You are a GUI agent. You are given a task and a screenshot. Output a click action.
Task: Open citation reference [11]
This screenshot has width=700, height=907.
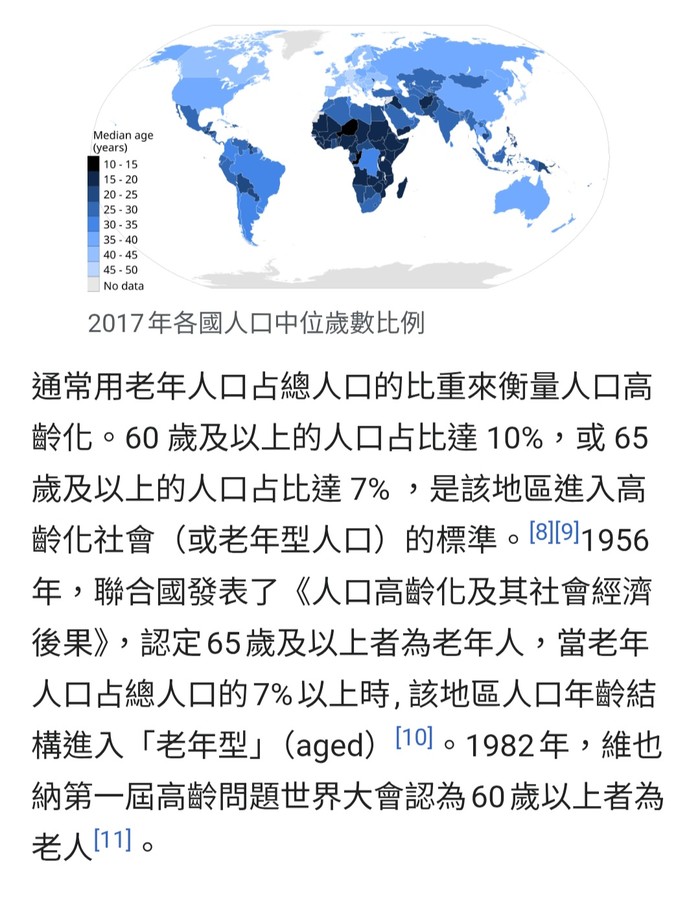point(112,840)
